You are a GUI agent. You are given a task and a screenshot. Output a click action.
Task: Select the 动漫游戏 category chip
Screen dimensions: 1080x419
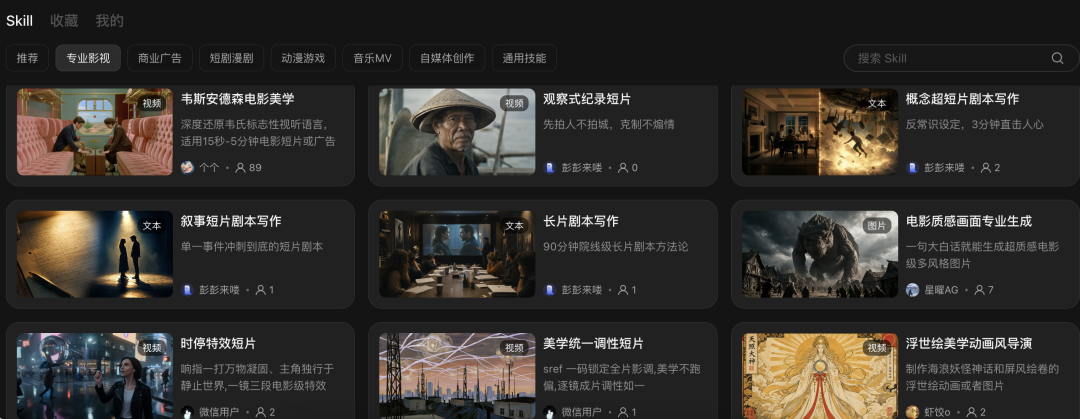303,58
